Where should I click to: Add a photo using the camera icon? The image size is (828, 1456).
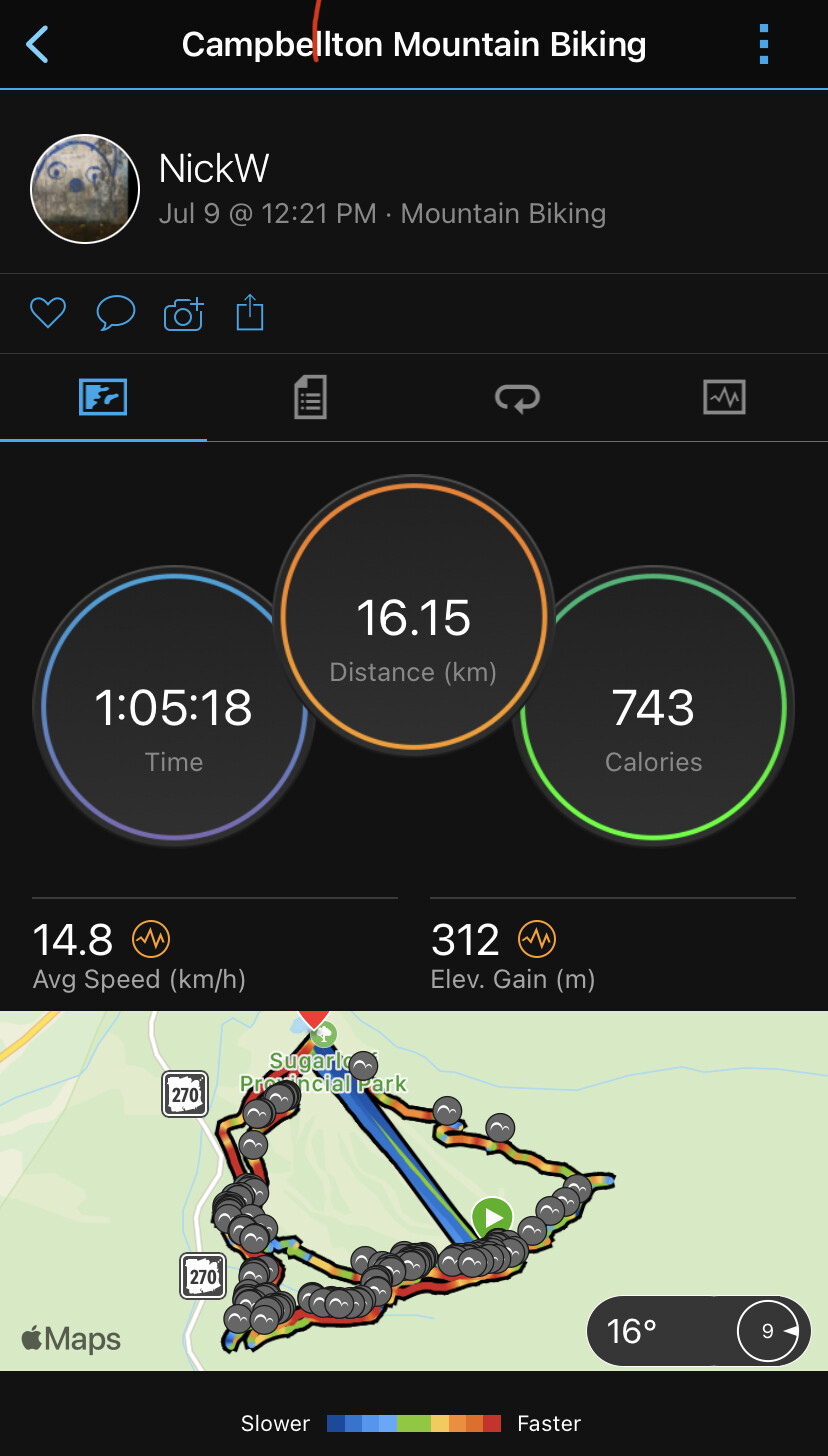click(x=183, y=314)
